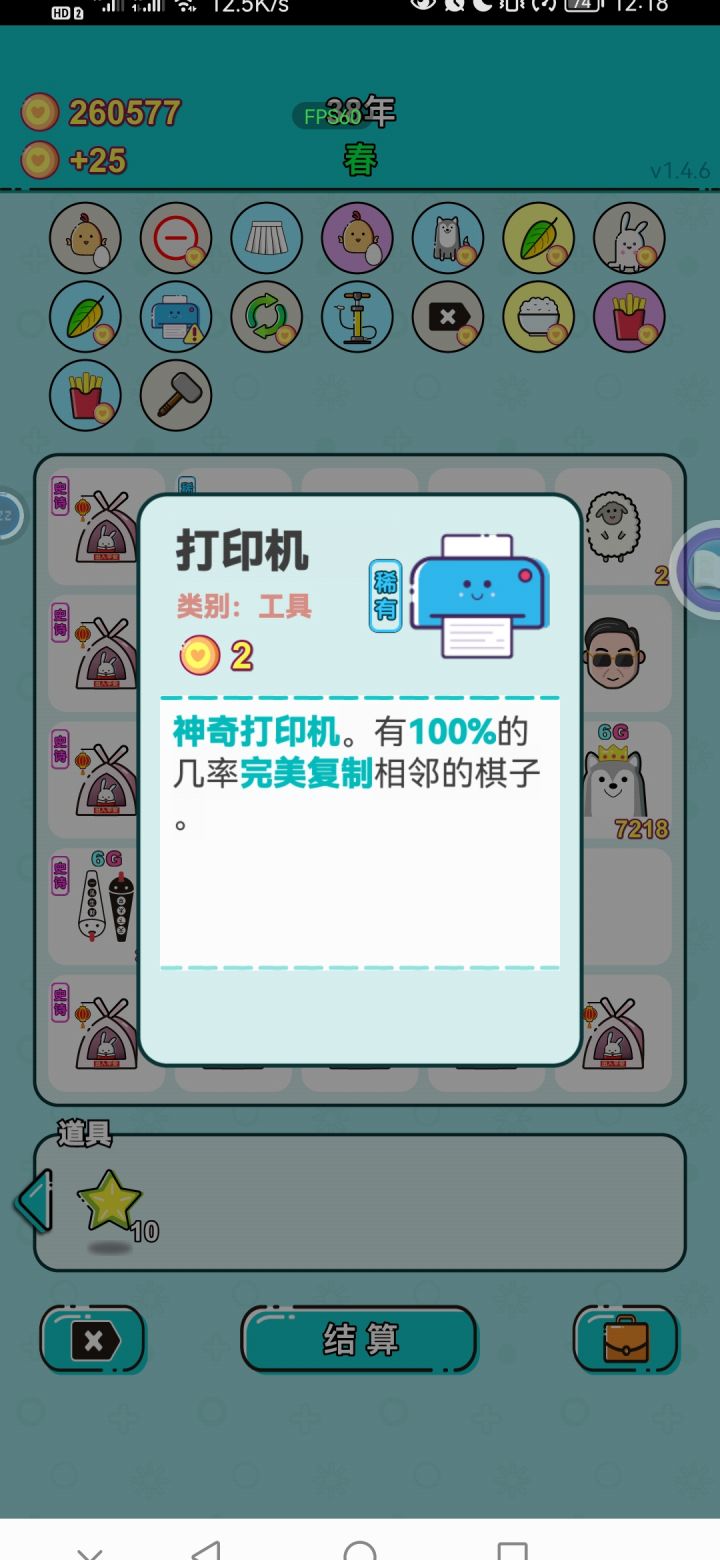Image resolution: width=720 pixels, height=1560 pixels.
Task: Select the printer tool icon
Action: [176, 317]
